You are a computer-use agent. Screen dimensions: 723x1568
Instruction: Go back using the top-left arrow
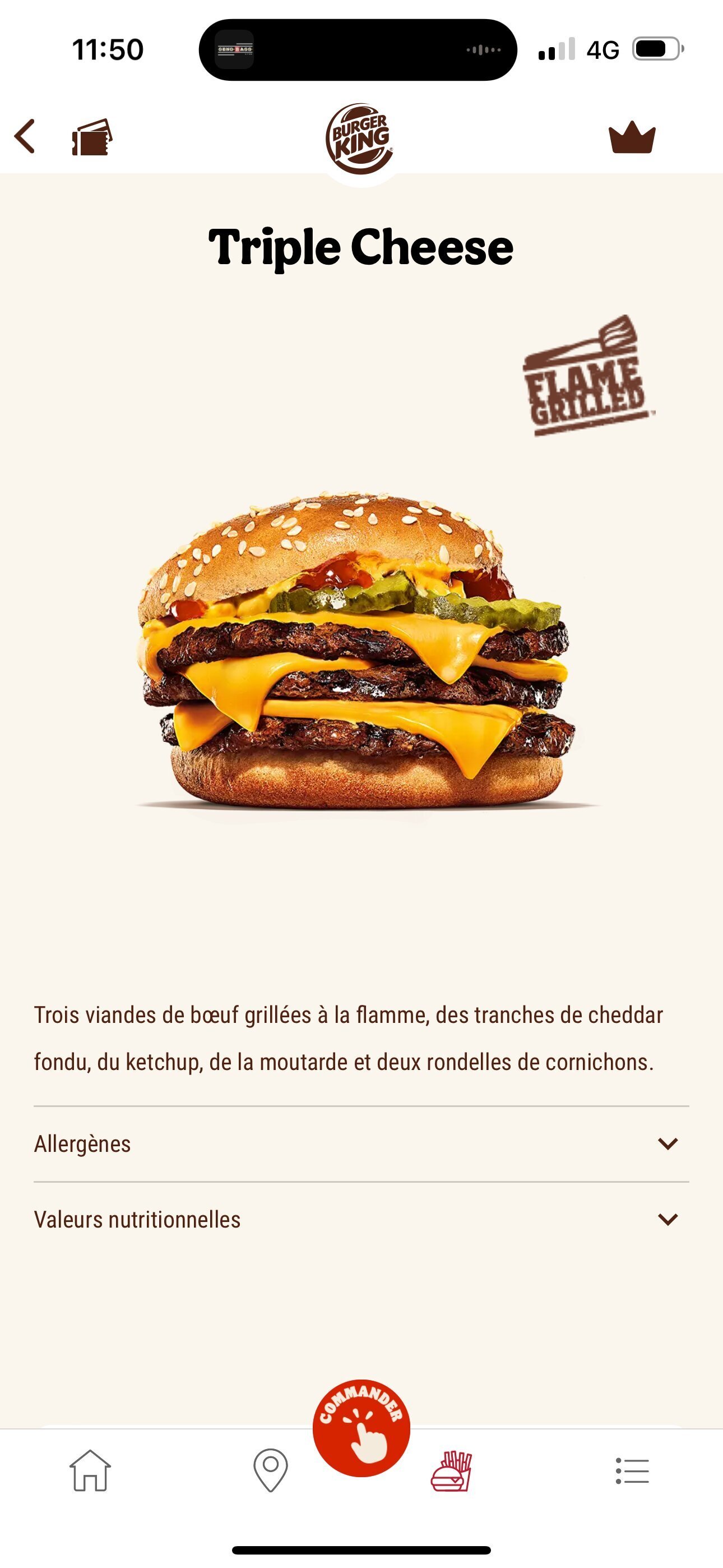tap(25, 136)
